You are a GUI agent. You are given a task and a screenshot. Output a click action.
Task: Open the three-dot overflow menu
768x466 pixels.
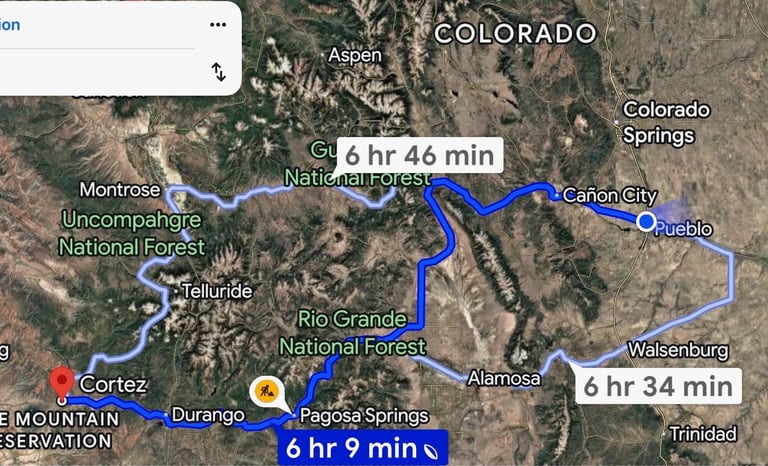click(x=218, y=25)
